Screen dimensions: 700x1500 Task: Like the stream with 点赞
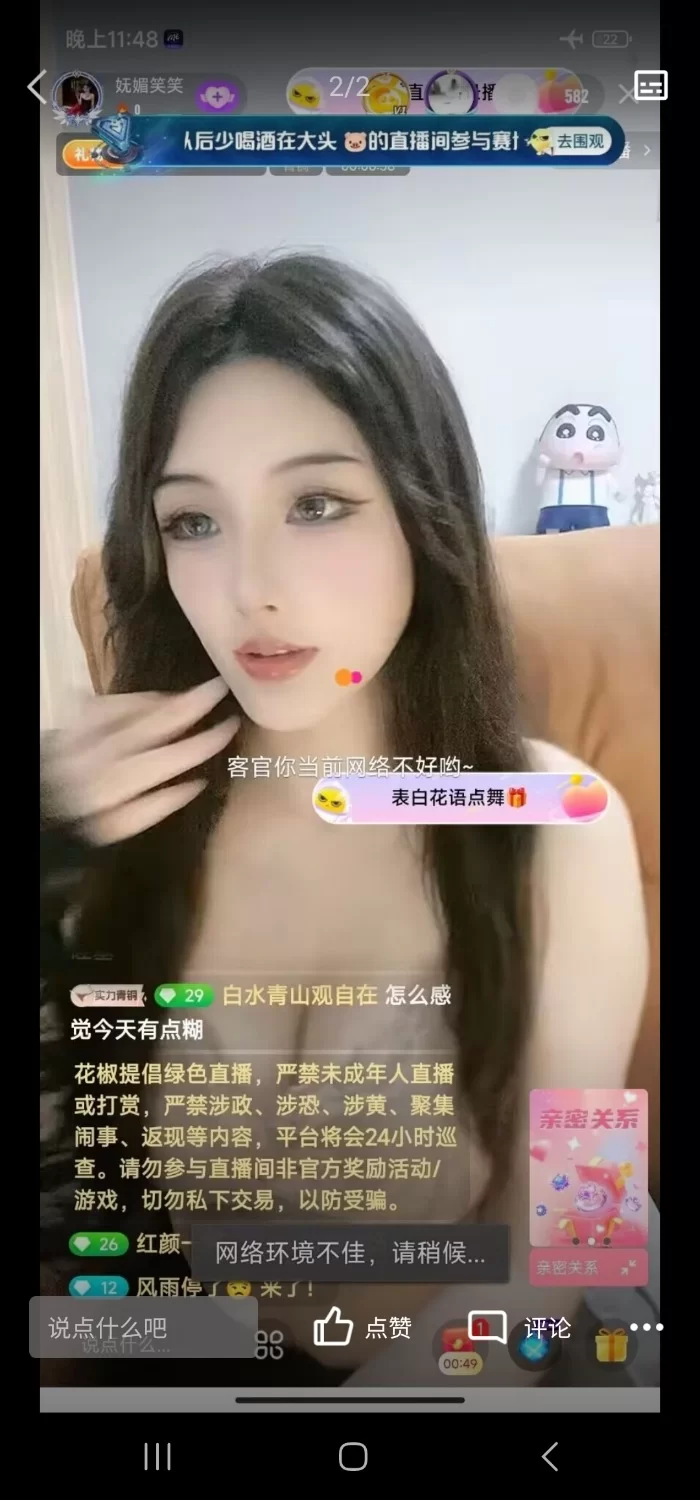362,1328
